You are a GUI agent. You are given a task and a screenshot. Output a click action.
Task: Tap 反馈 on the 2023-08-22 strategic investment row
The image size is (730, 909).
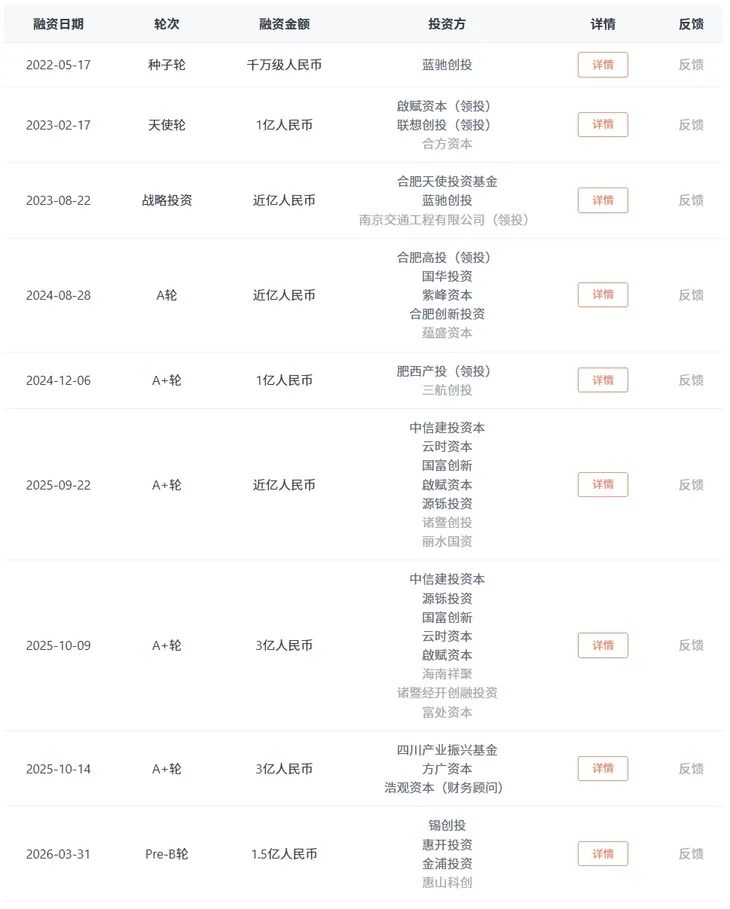(x=691, y=200)
